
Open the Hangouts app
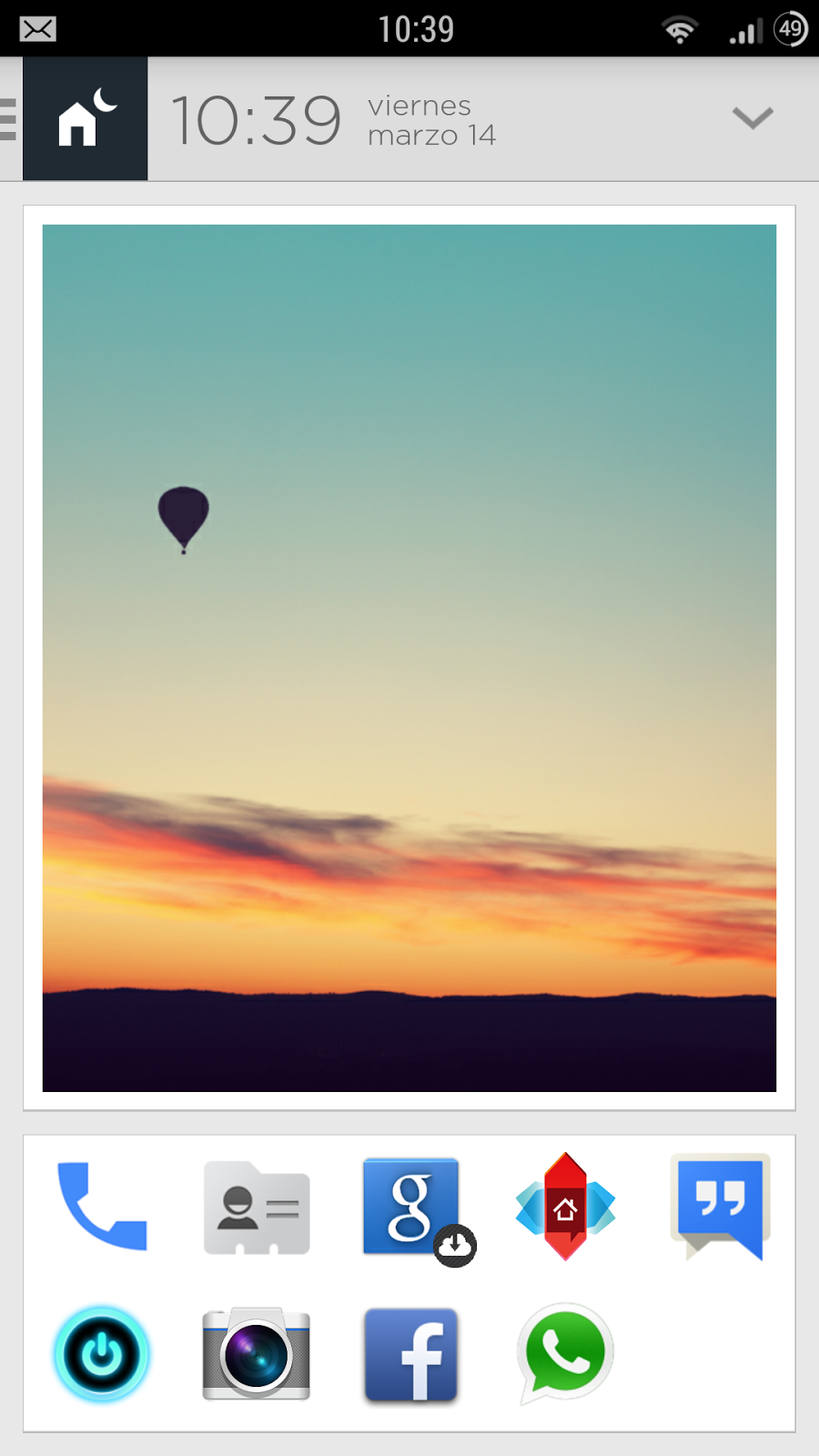721,1207
